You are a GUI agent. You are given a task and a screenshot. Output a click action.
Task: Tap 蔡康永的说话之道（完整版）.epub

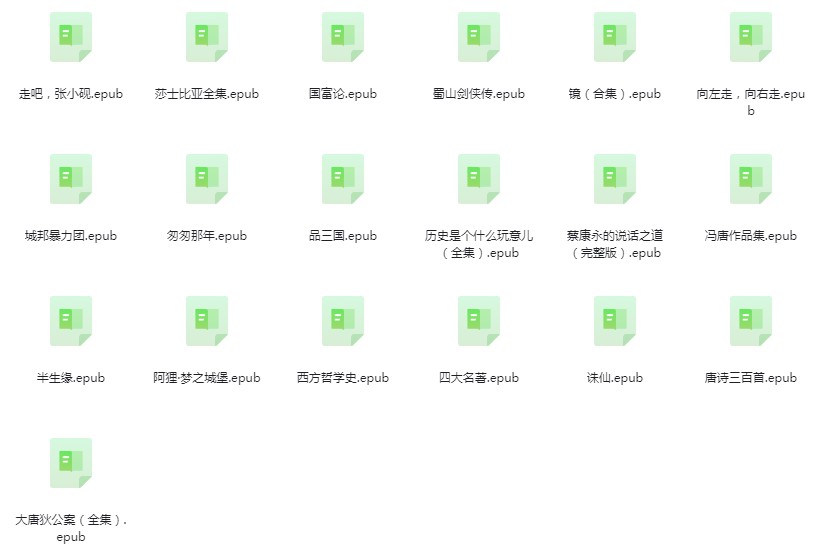pyautogui.click(x=615, y=180)
